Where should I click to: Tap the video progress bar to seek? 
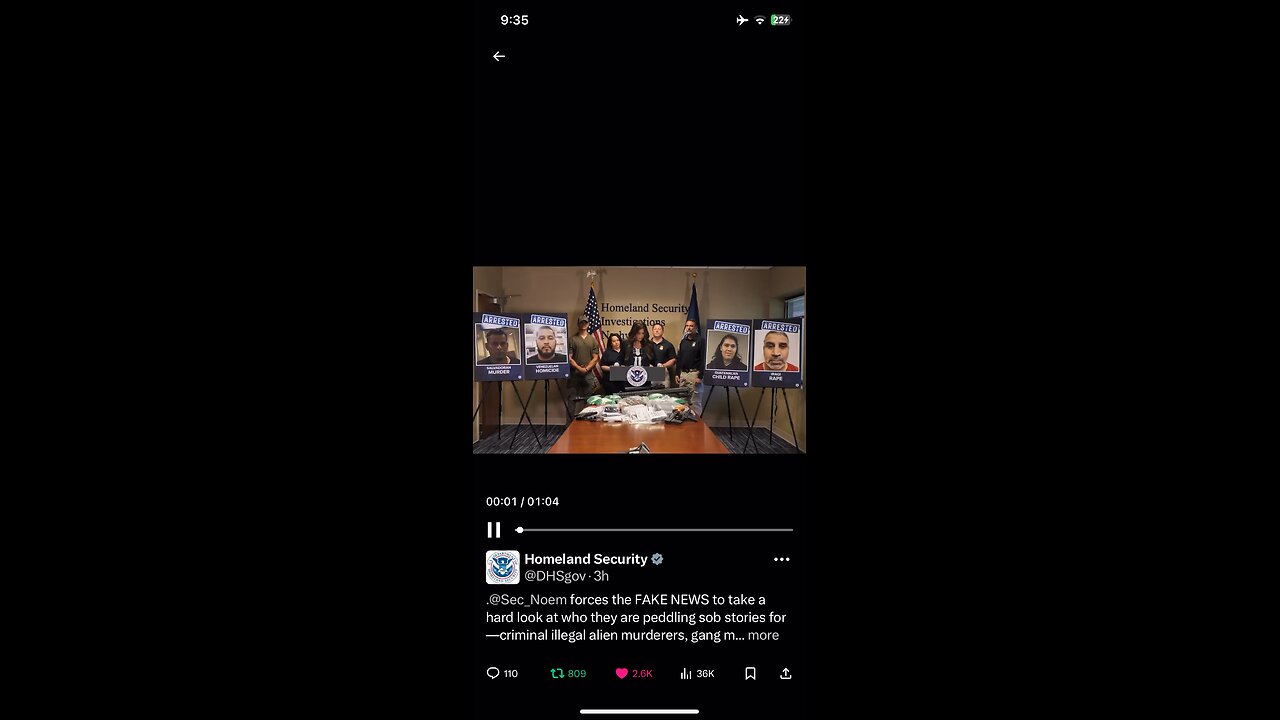[655, 530]
